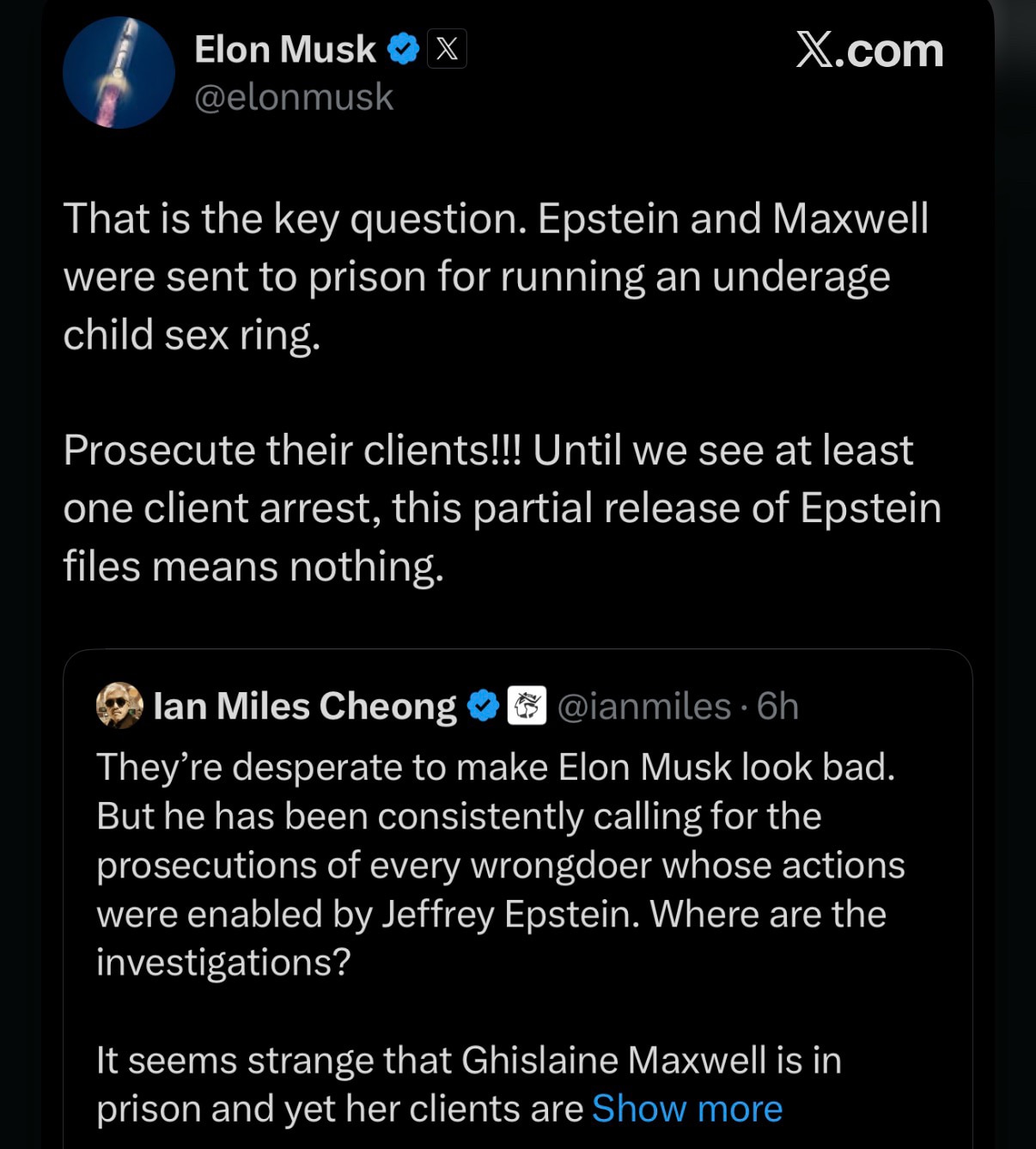The height and width of the screenshot is (1149, 1036).
Task: Click the 6h timestamp on Ian's tweet
Action: pos(775,706)
